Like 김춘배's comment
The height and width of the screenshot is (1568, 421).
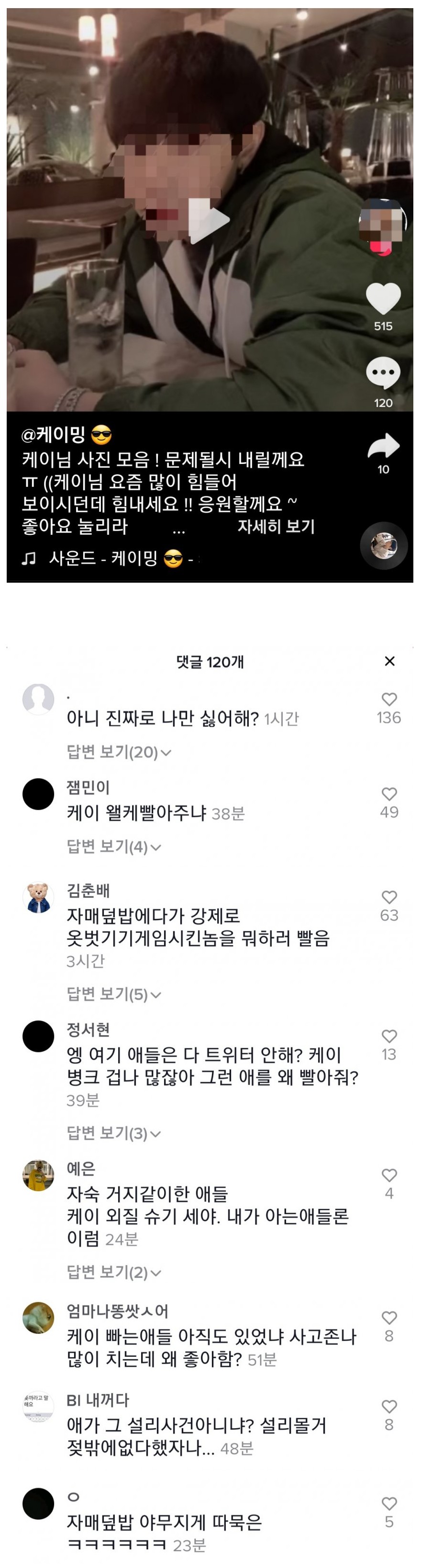(x=389, y=897)
